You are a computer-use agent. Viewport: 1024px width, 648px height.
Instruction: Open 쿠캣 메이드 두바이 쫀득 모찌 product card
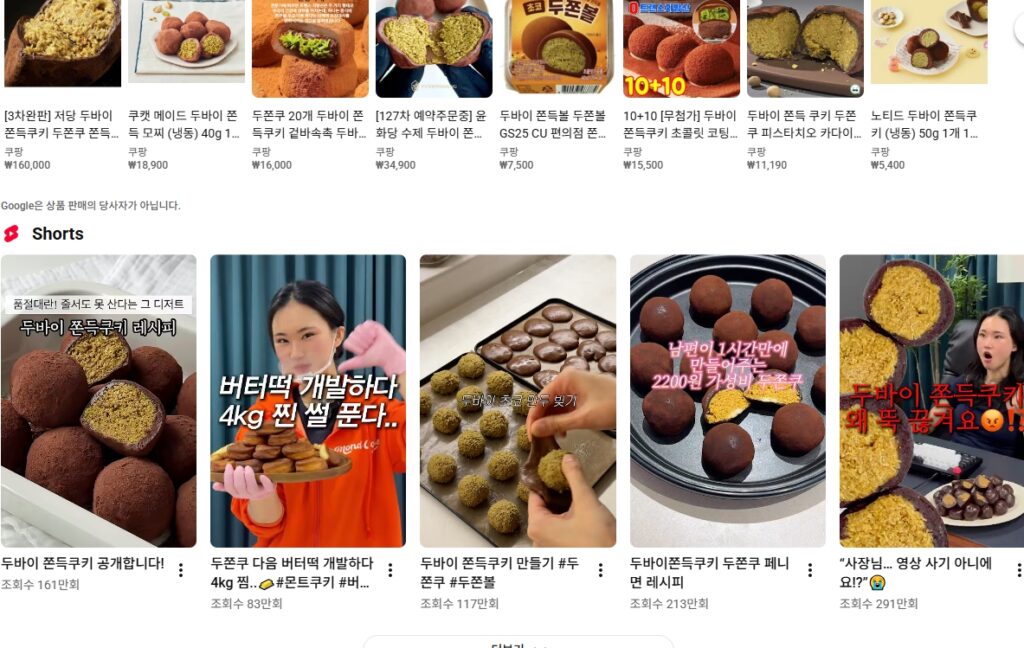click(x=186, y=124)
